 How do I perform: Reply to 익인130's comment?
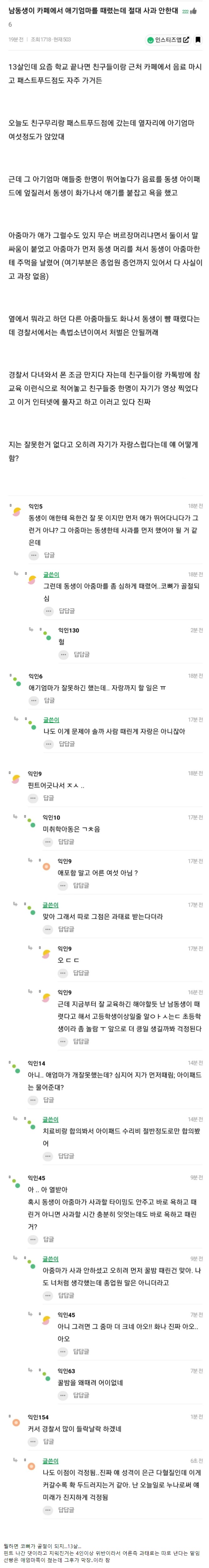[81, 654]
